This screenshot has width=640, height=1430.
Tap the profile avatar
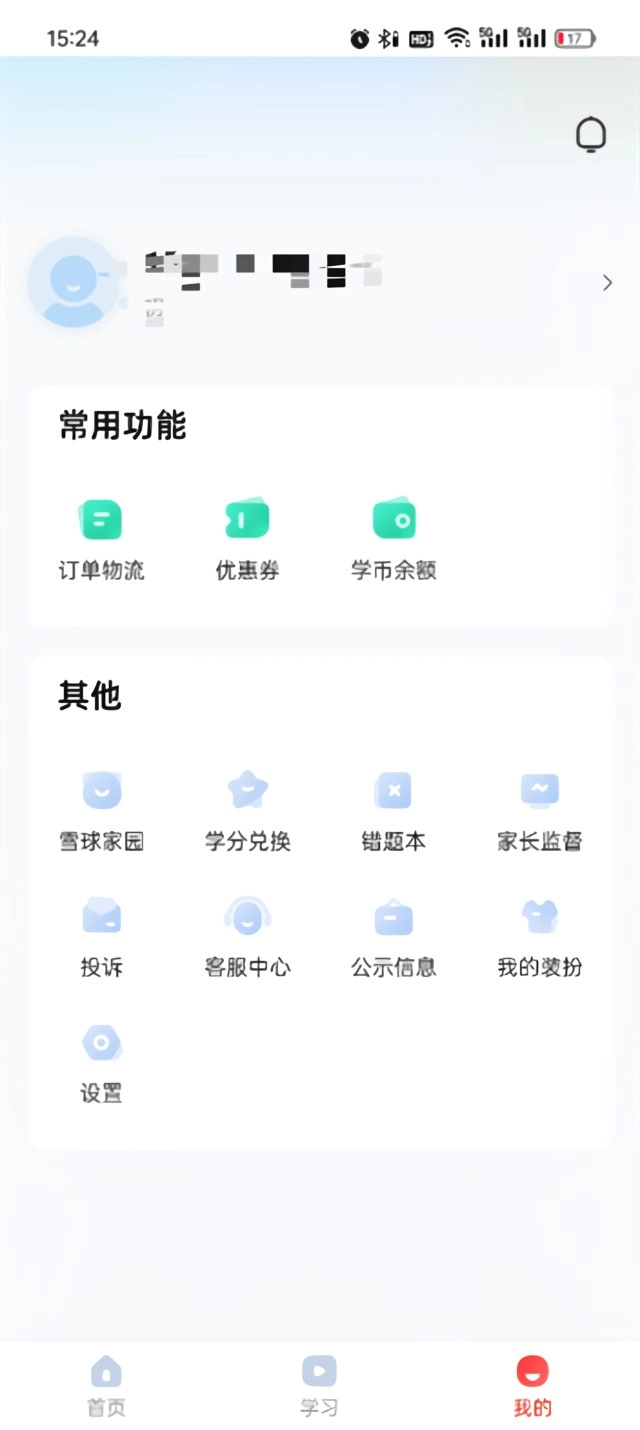click(x=73, y=284)
